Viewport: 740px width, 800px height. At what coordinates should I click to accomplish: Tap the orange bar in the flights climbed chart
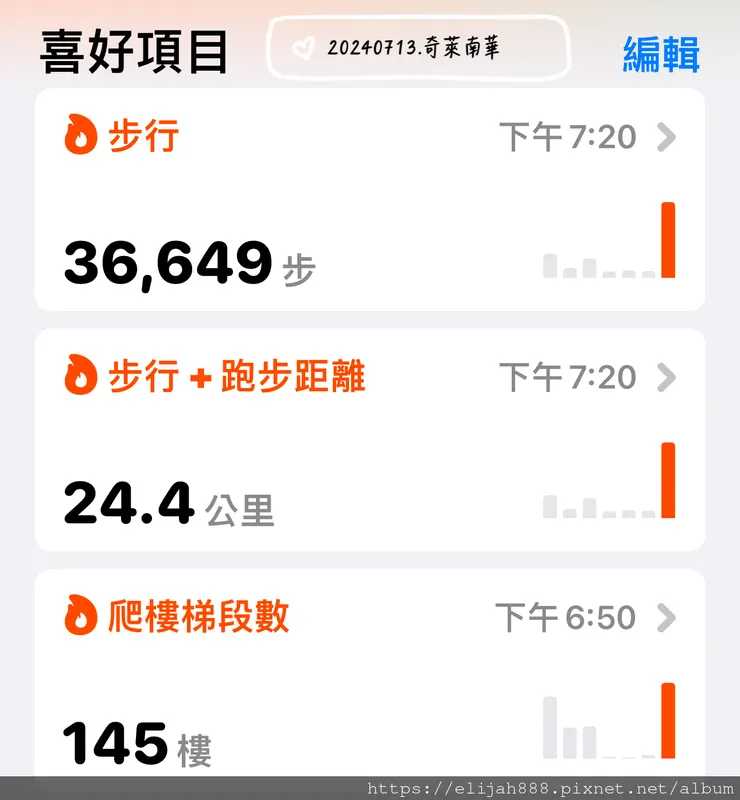click(x=666, y=718)
